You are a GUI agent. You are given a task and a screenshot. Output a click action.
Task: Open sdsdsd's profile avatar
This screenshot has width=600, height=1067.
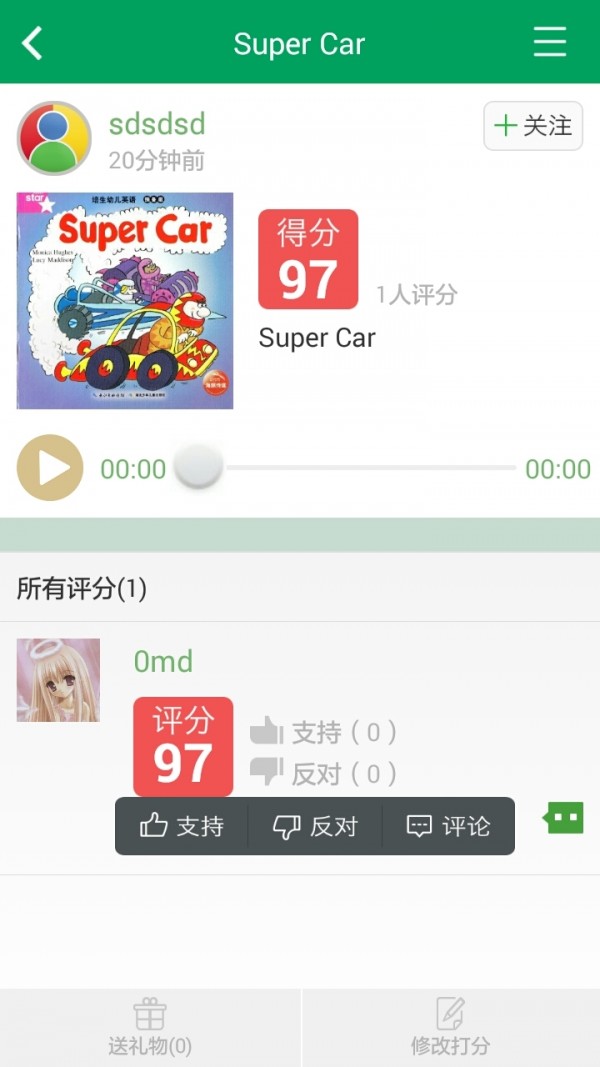click(54, 138)
